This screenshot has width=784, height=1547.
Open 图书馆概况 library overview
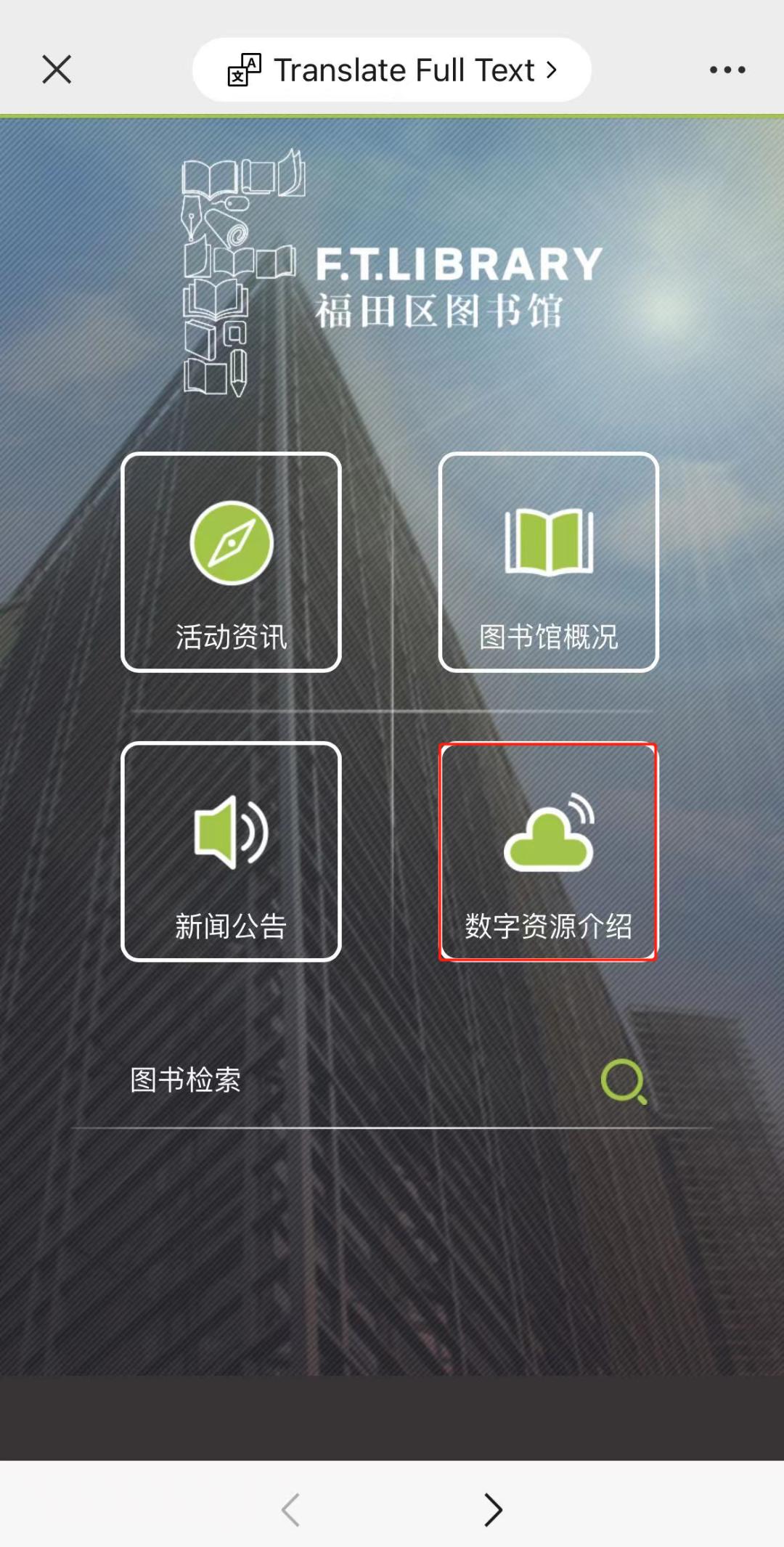[x=548, y=562]
